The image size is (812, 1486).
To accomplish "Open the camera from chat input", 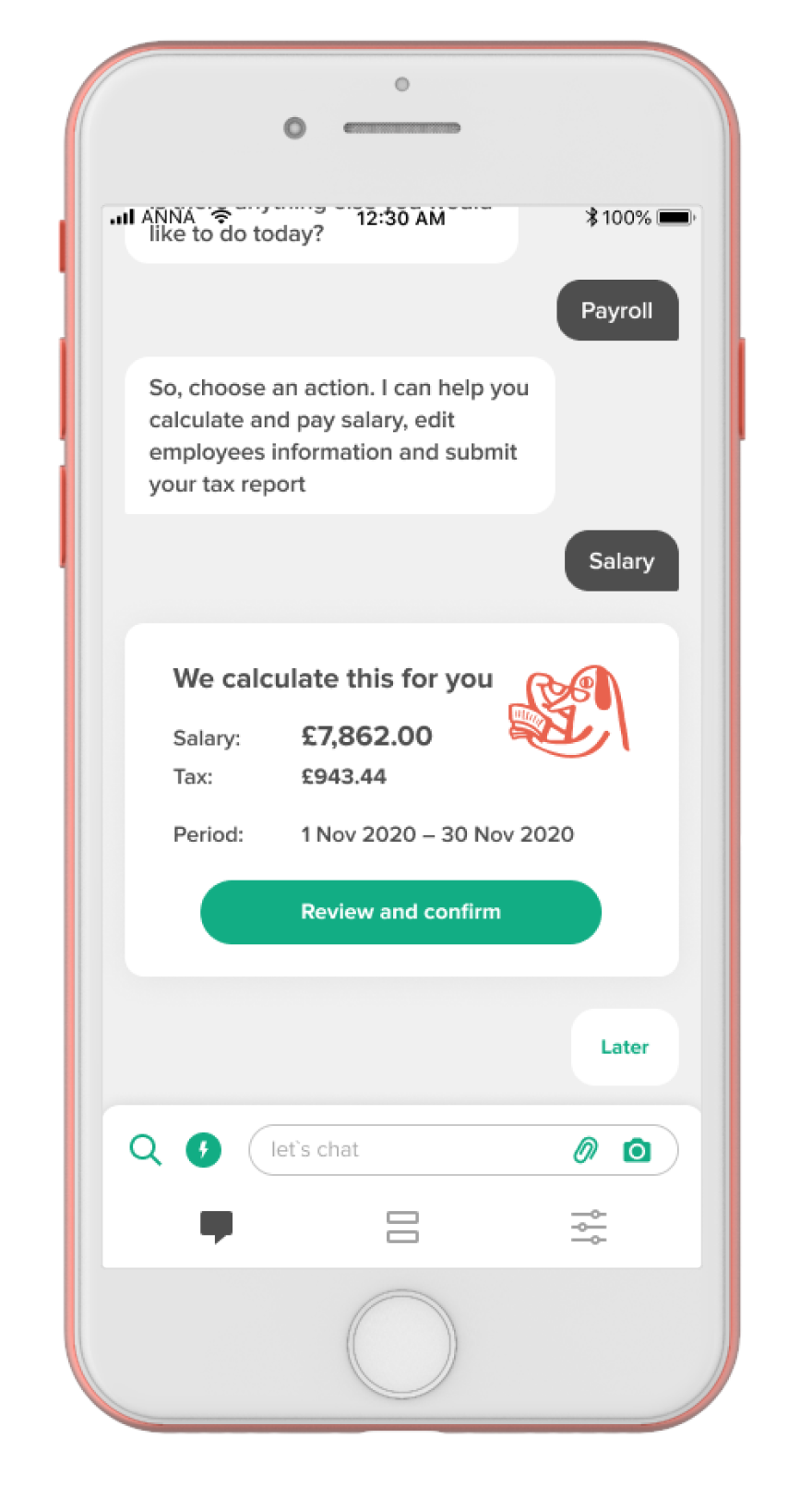I will 637,1150.
